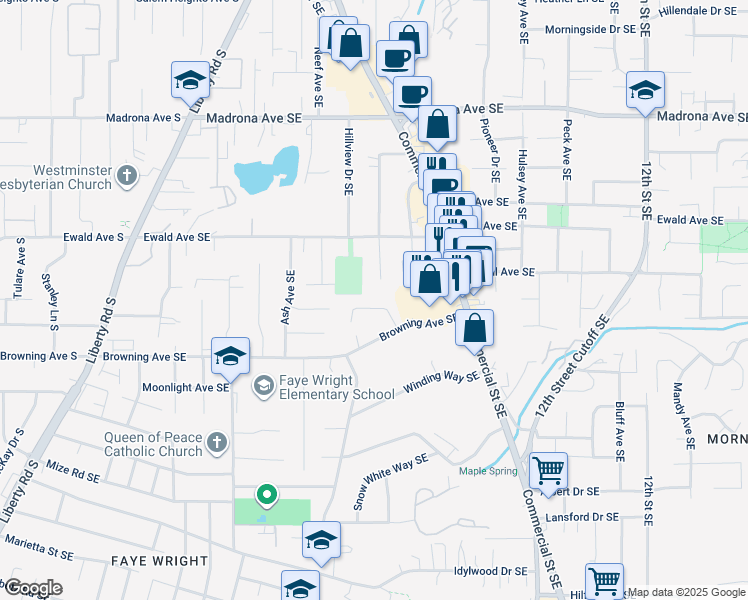Tap the green location pin marker
Image resolution: width=748 pixels, height=600 pixels.
[266, 493]
